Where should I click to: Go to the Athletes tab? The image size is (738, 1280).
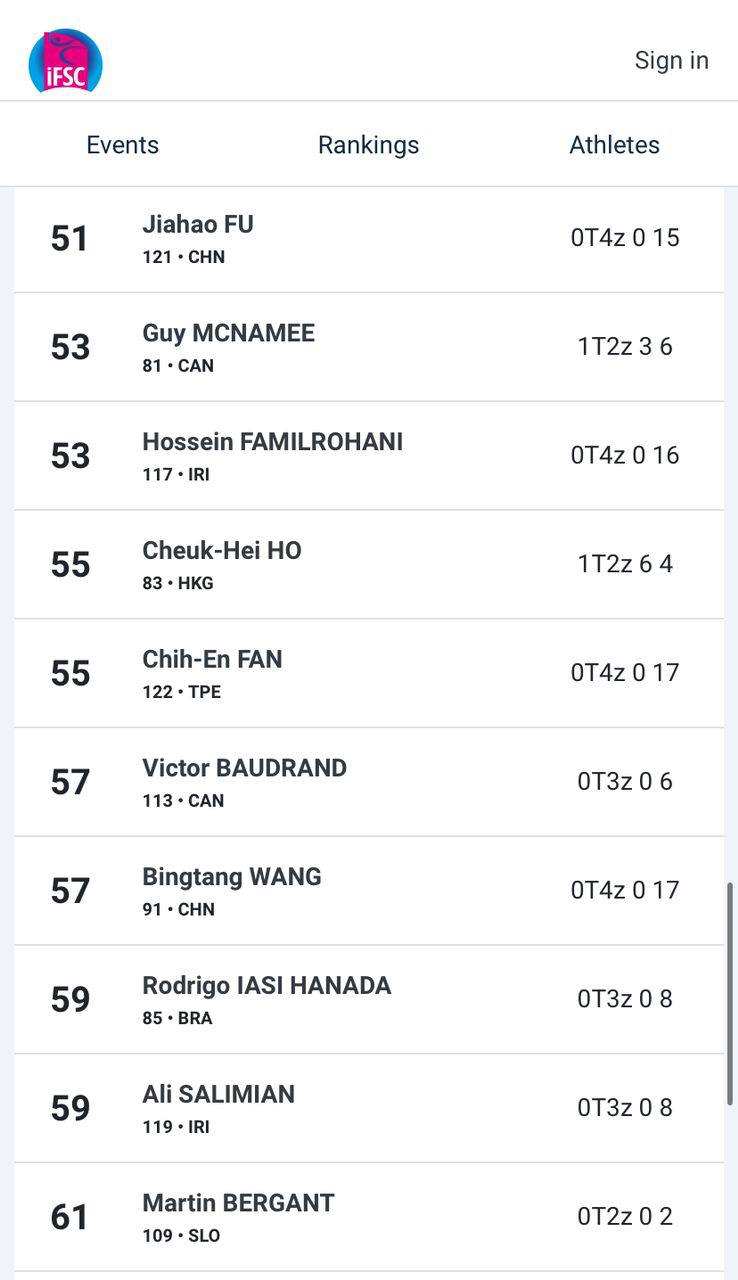pyautogui.click(x=614, y=145)
